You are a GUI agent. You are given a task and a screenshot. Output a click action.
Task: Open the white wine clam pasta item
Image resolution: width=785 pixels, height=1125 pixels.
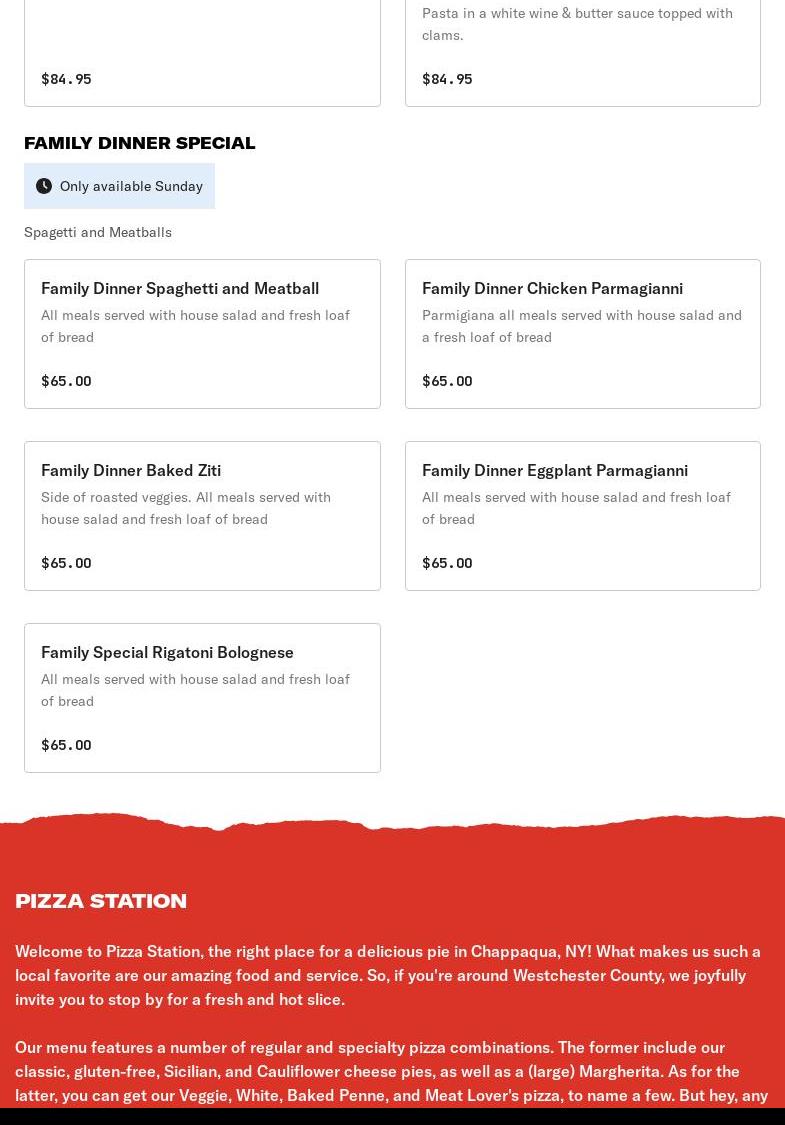point(582,50)
